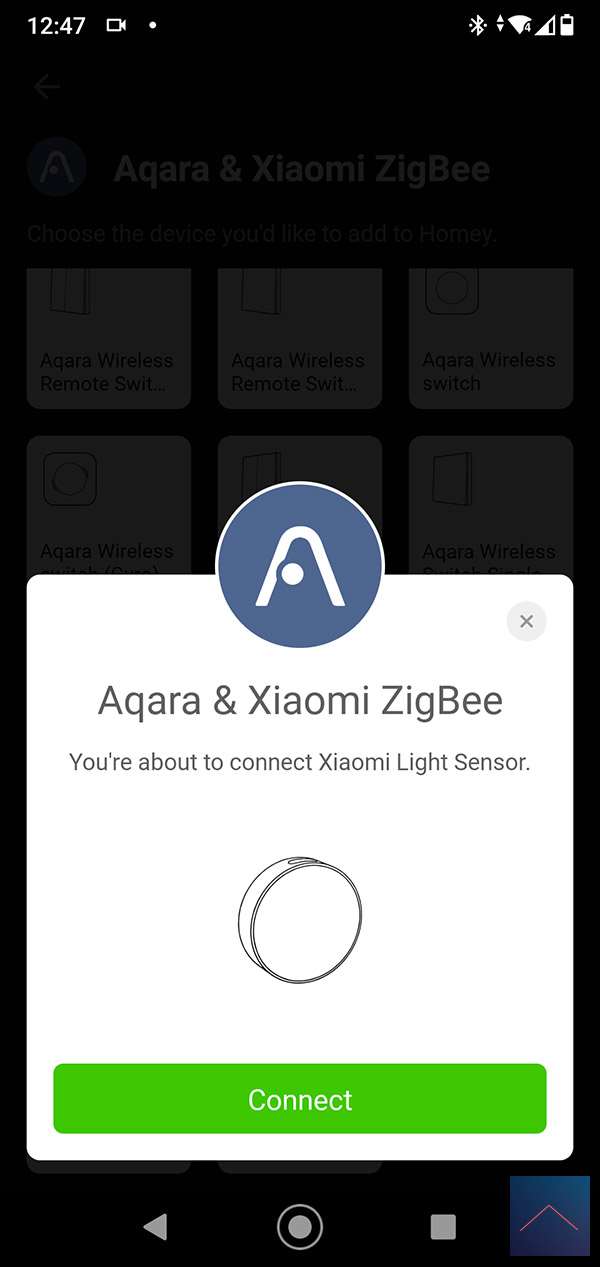The image size is (600, 1267).
Task: Close the Xiaomi Light Sensor dialog
Action: pyautogui.click(x=526, y=621)
